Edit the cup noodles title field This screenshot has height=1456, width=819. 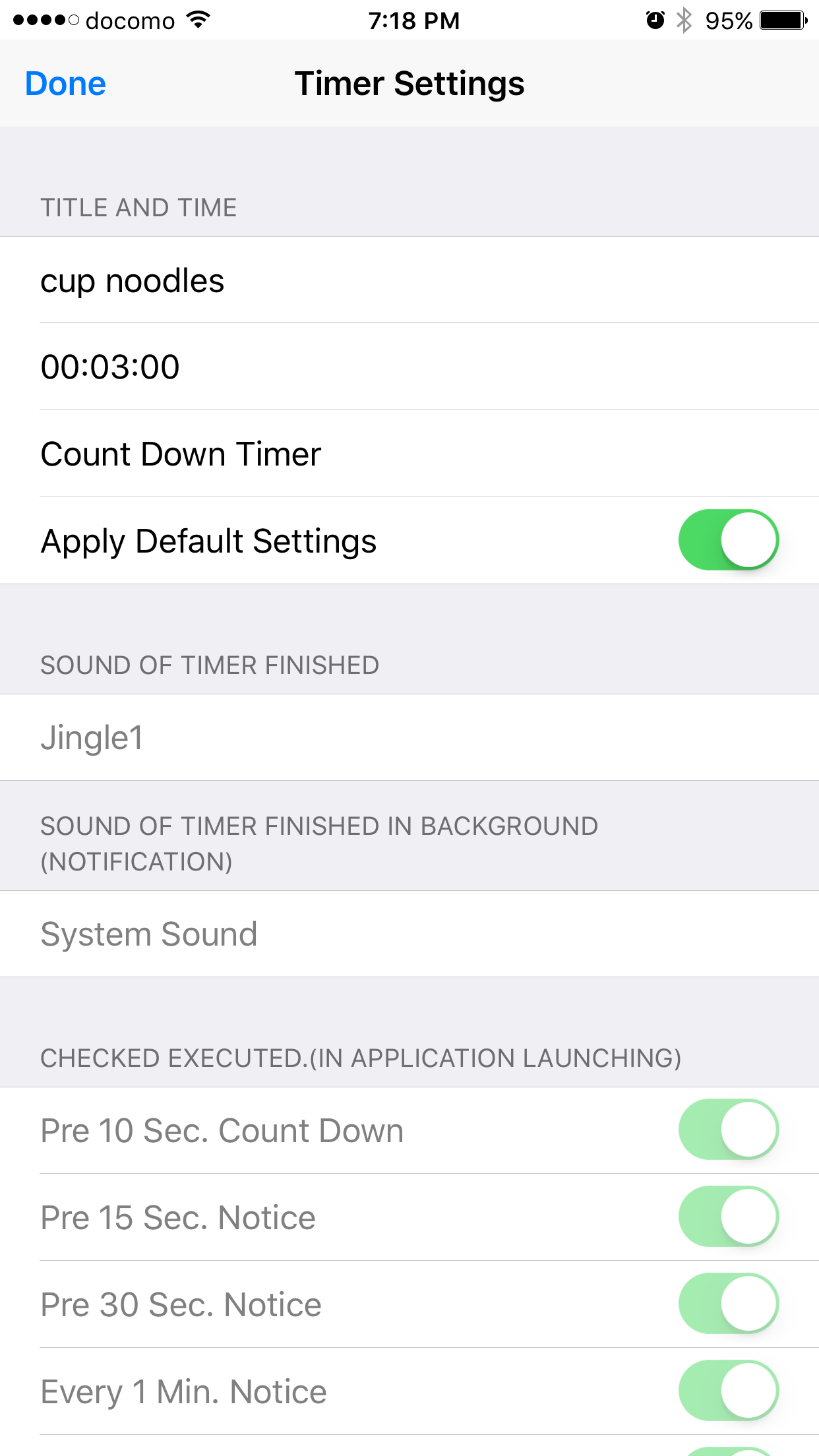pos(409,280)
